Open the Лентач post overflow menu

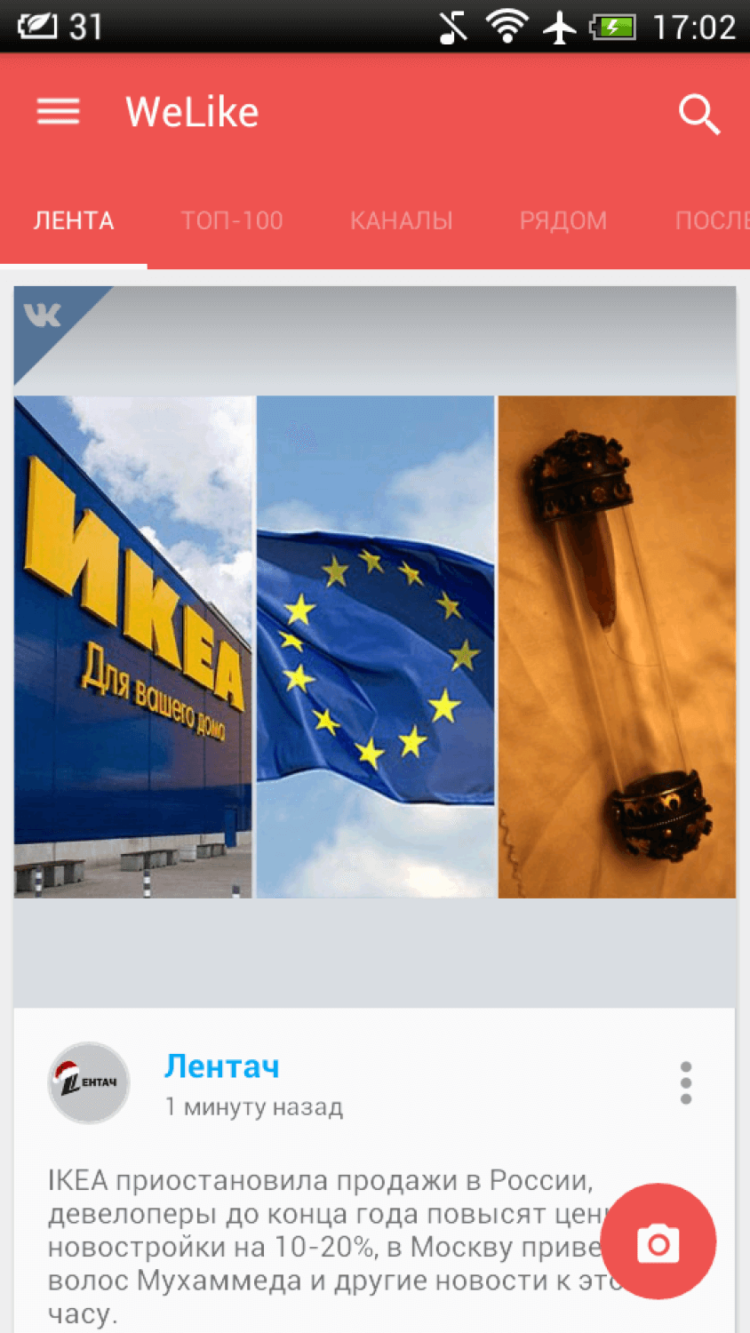[x=685, y=1083]
